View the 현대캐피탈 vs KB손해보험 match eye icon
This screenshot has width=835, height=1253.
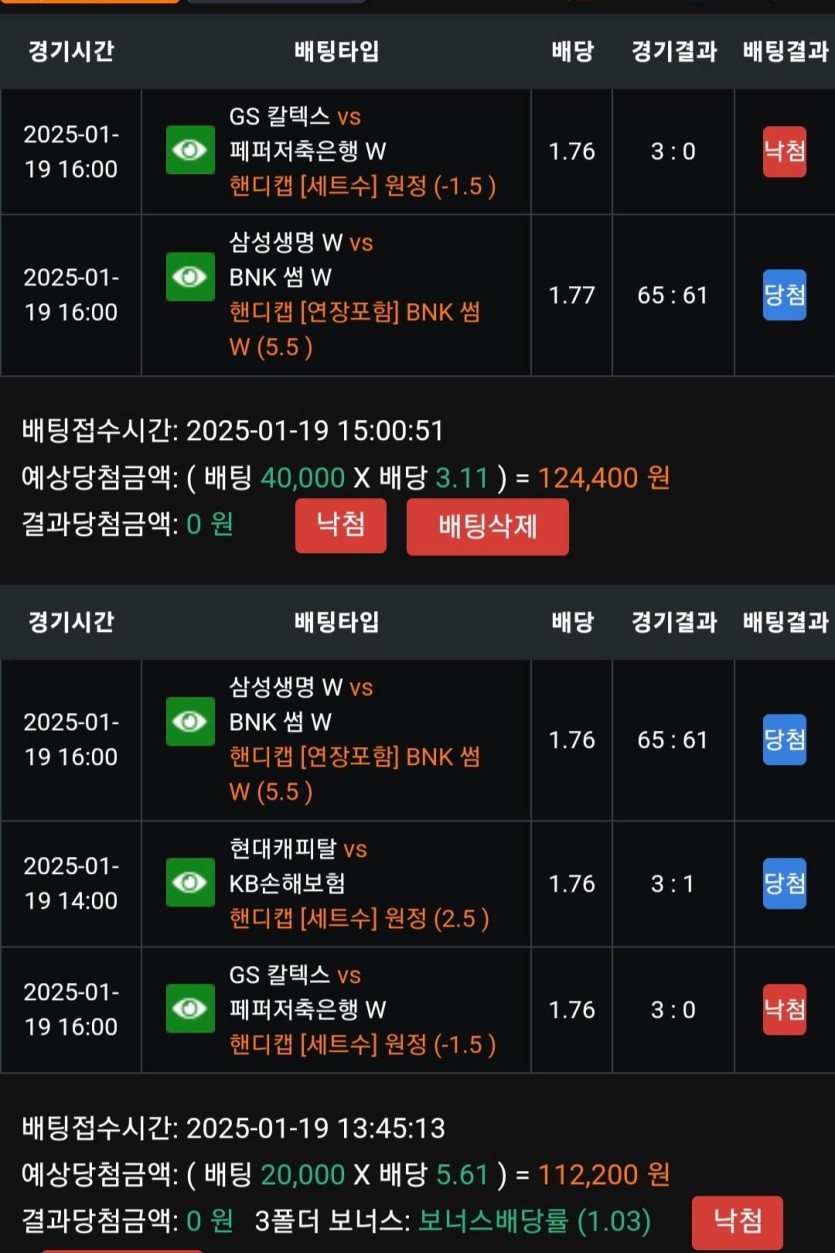190,883
